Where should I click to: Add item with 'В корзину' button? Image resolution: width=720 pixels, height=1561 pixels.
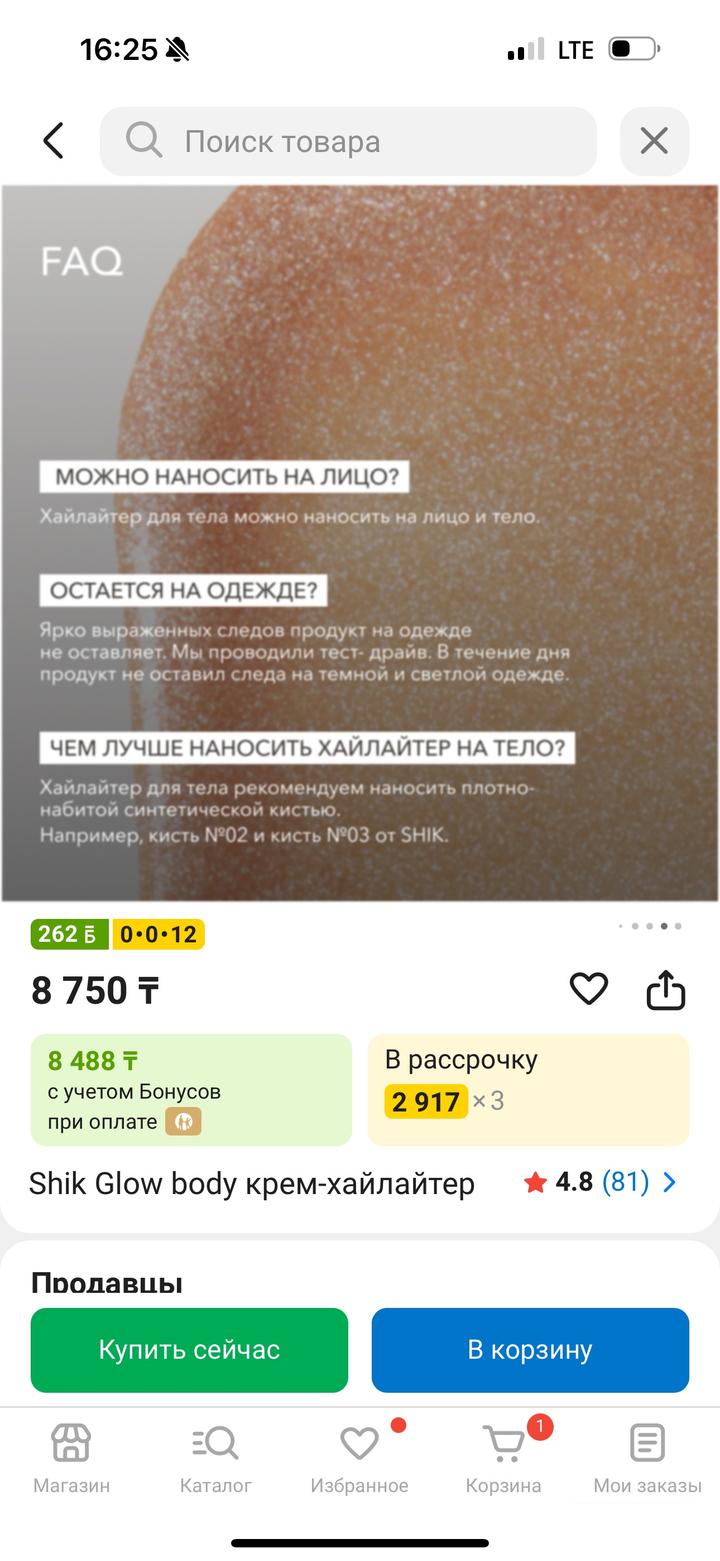530,1350
